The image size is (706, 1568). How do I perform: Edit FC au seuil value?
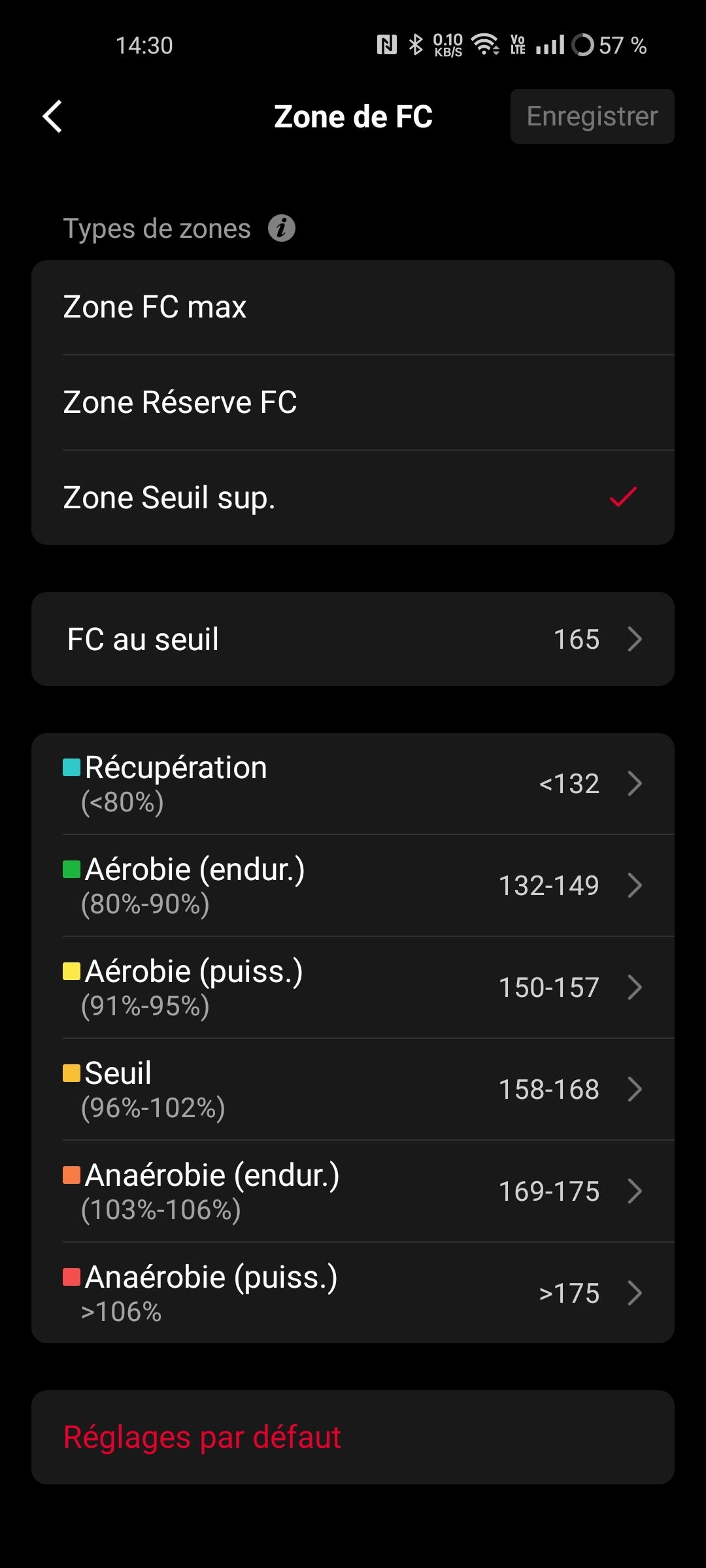pyautogui.click(x=353, y=639)
